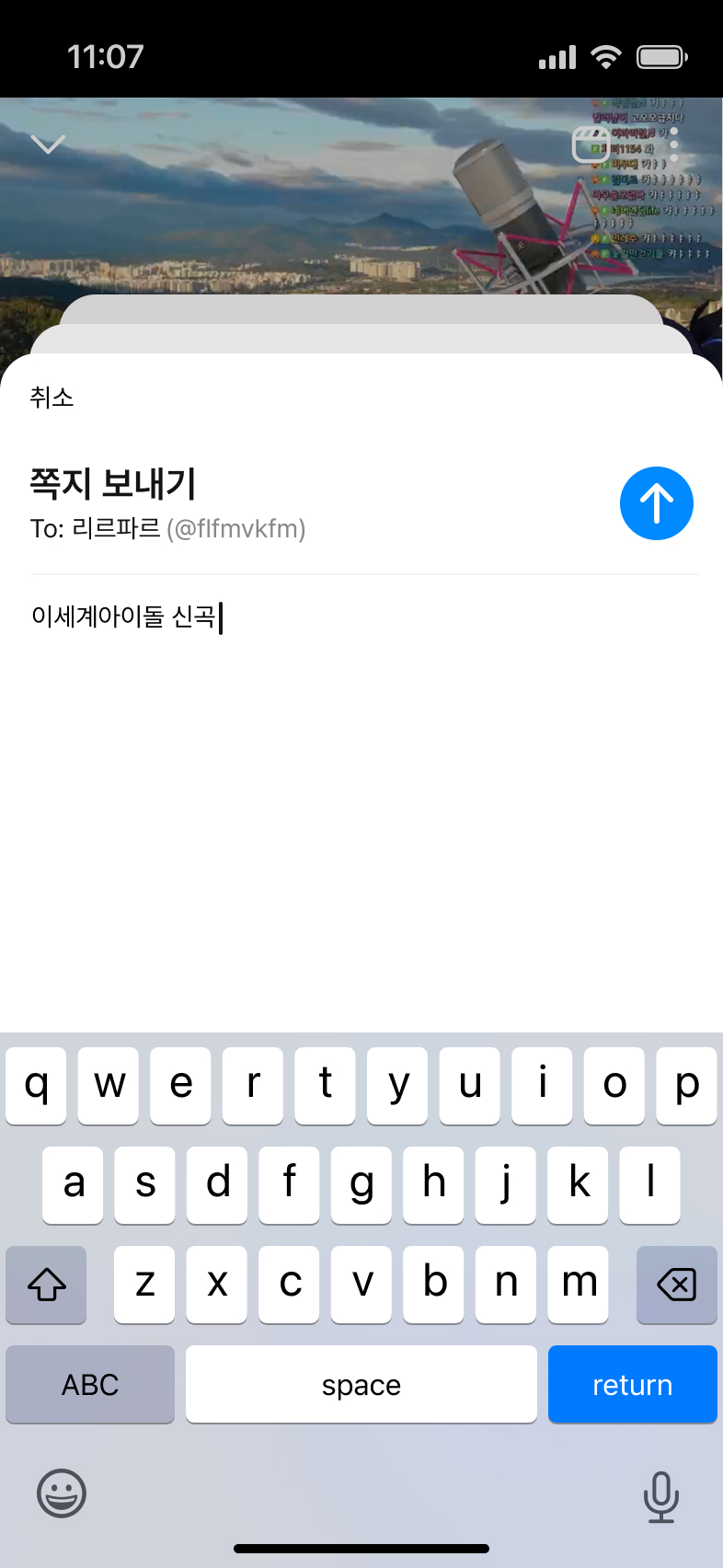The image size is (723, 1568).
Task: Open the three-dot overflow menu on the video
Action: (674, 144)
